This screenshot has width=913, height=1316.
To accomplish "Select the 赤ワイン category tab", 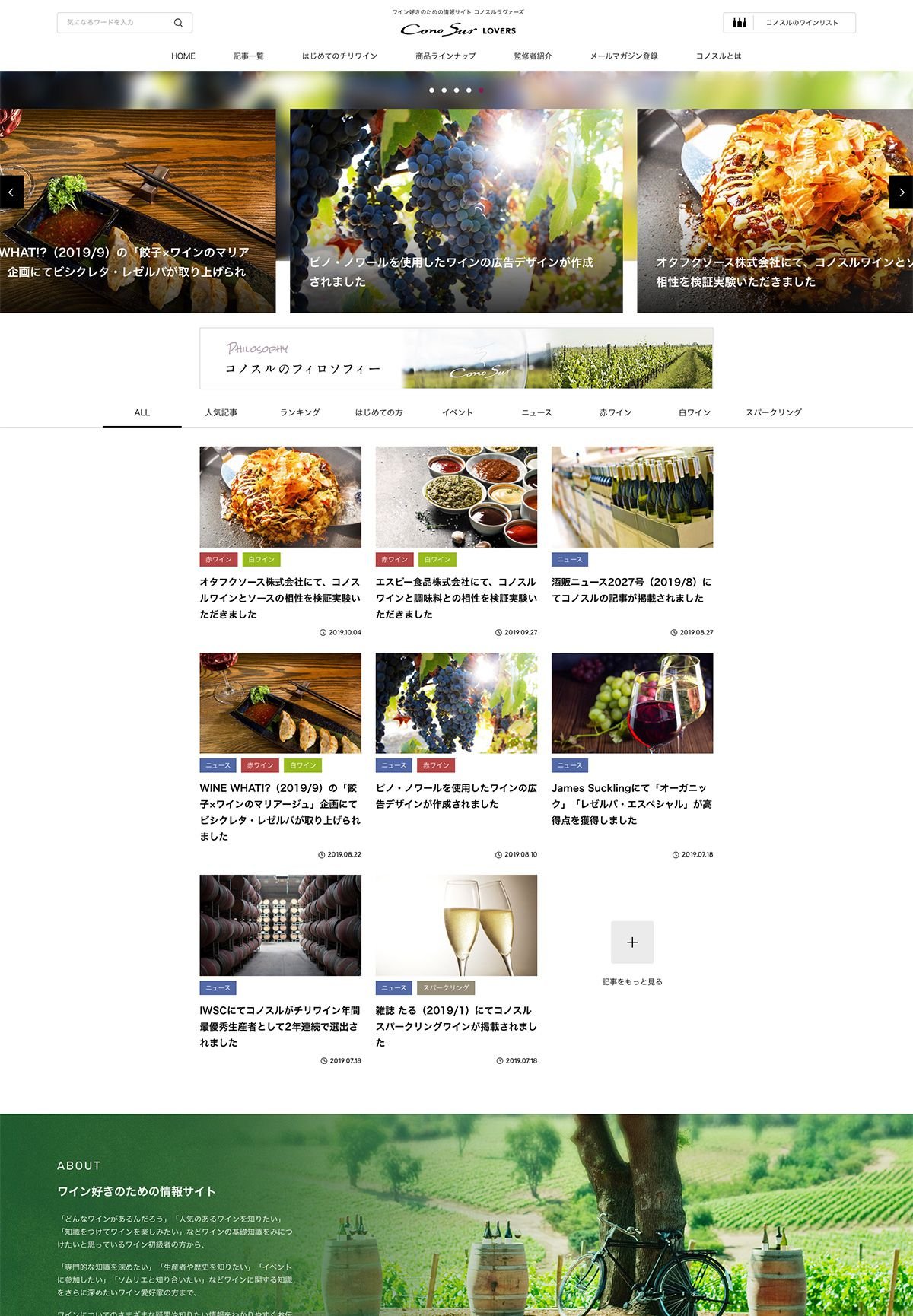I will (616, 412).
